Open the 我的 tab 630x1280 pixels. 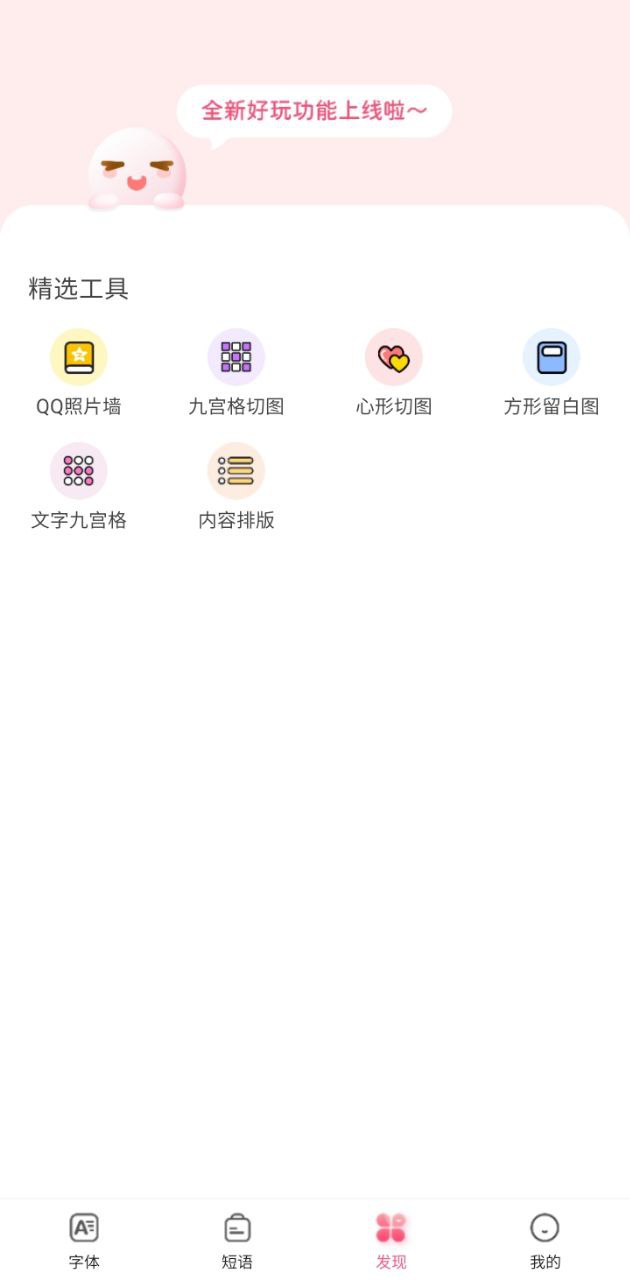(x=545, y=1239)
